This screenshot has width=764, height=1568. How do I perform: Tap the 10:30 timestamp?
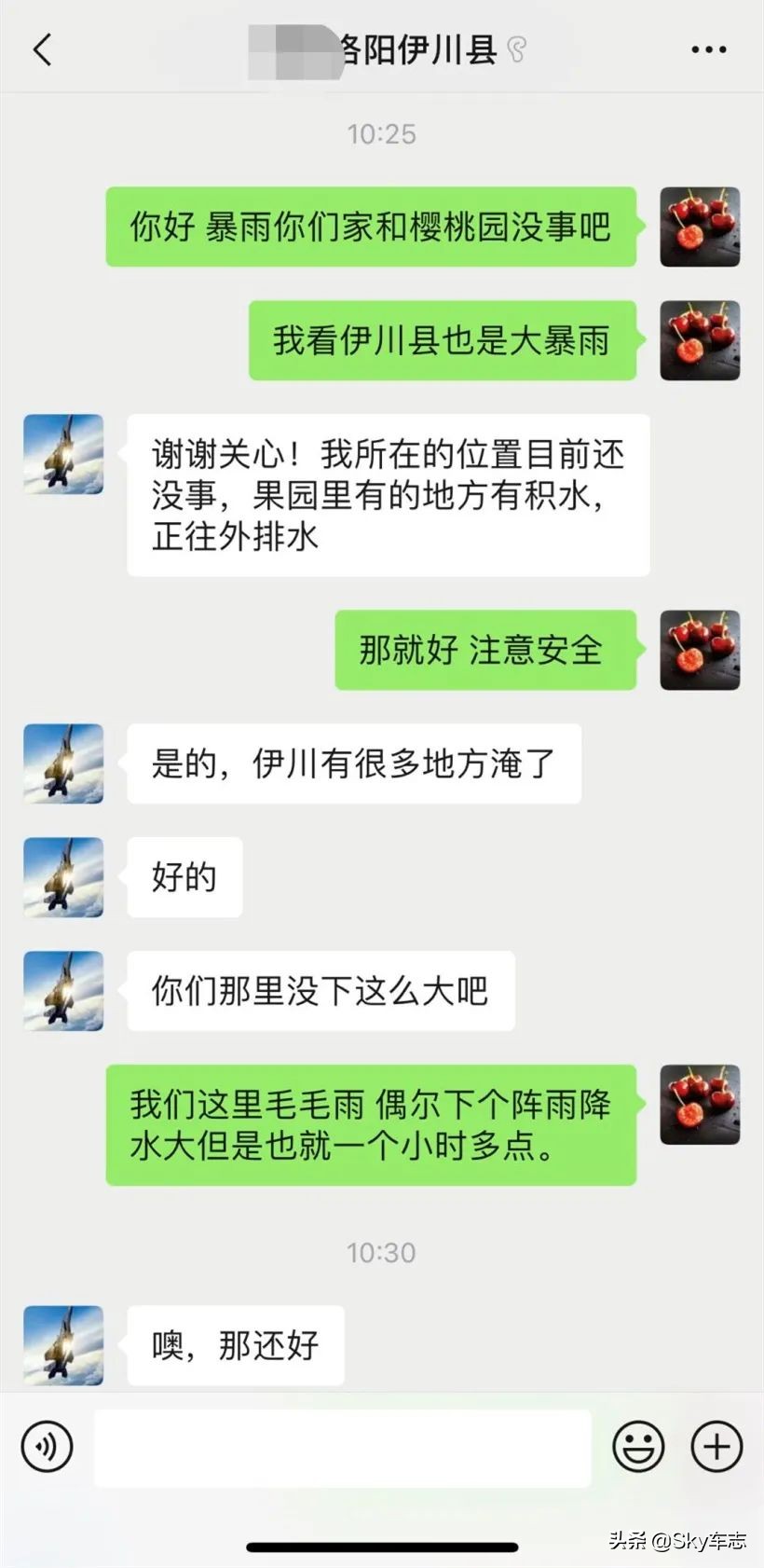[381, 1253]
